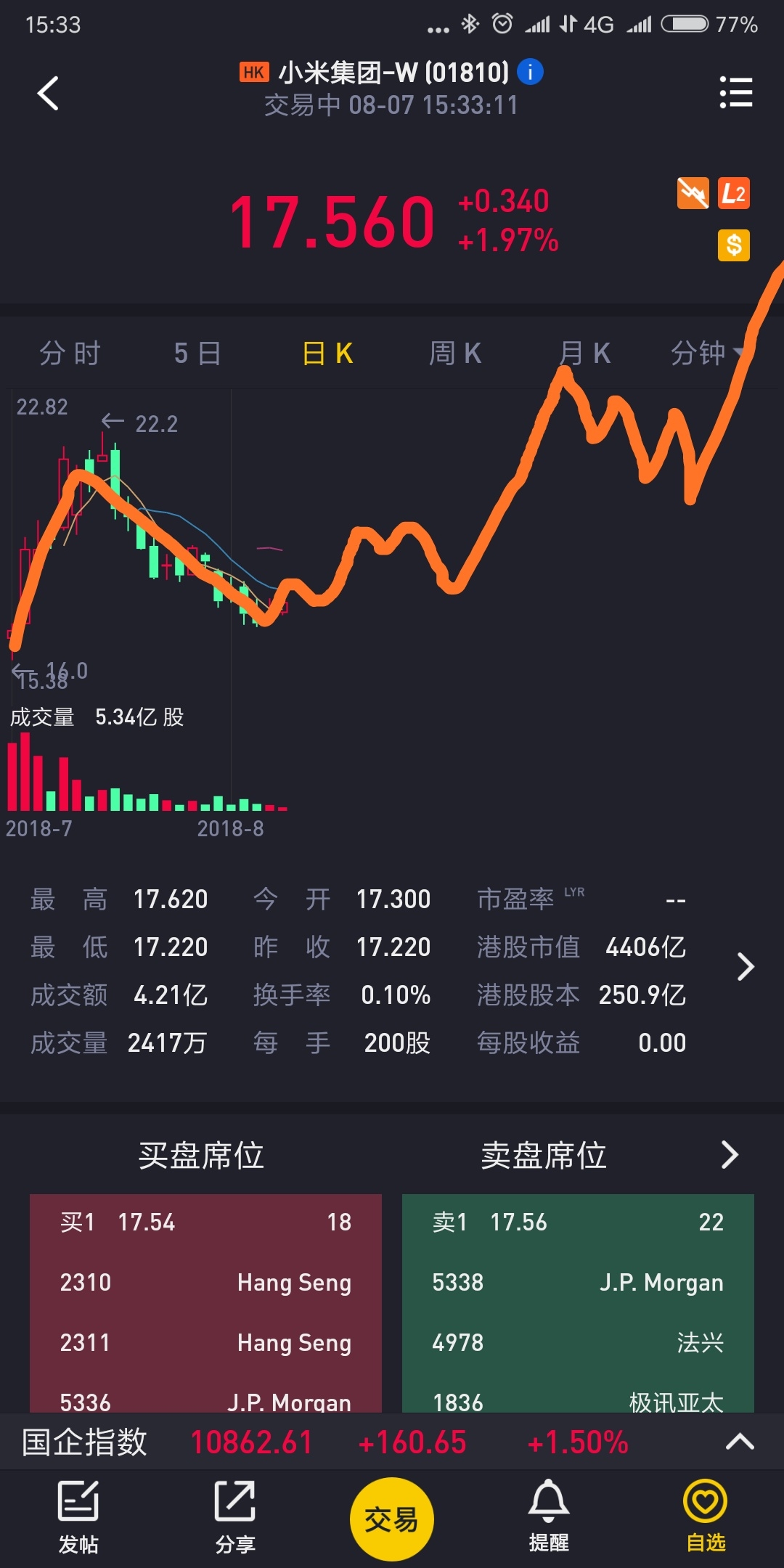Expand more stock stats via right chevron
The height and width of the screenshot is (1568, 784).
coord(745,966)
